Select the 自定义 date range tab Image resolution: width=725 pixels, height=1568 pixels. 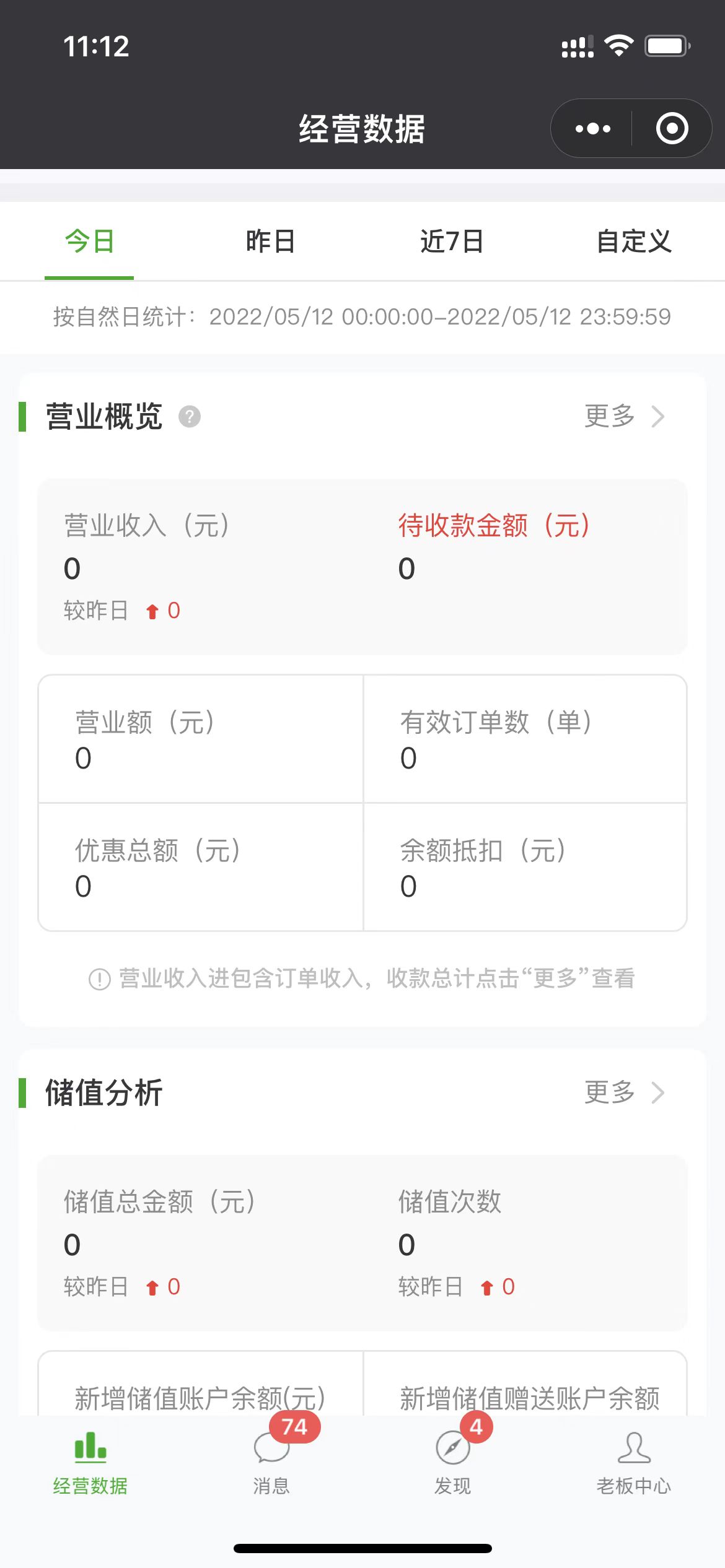634,242
